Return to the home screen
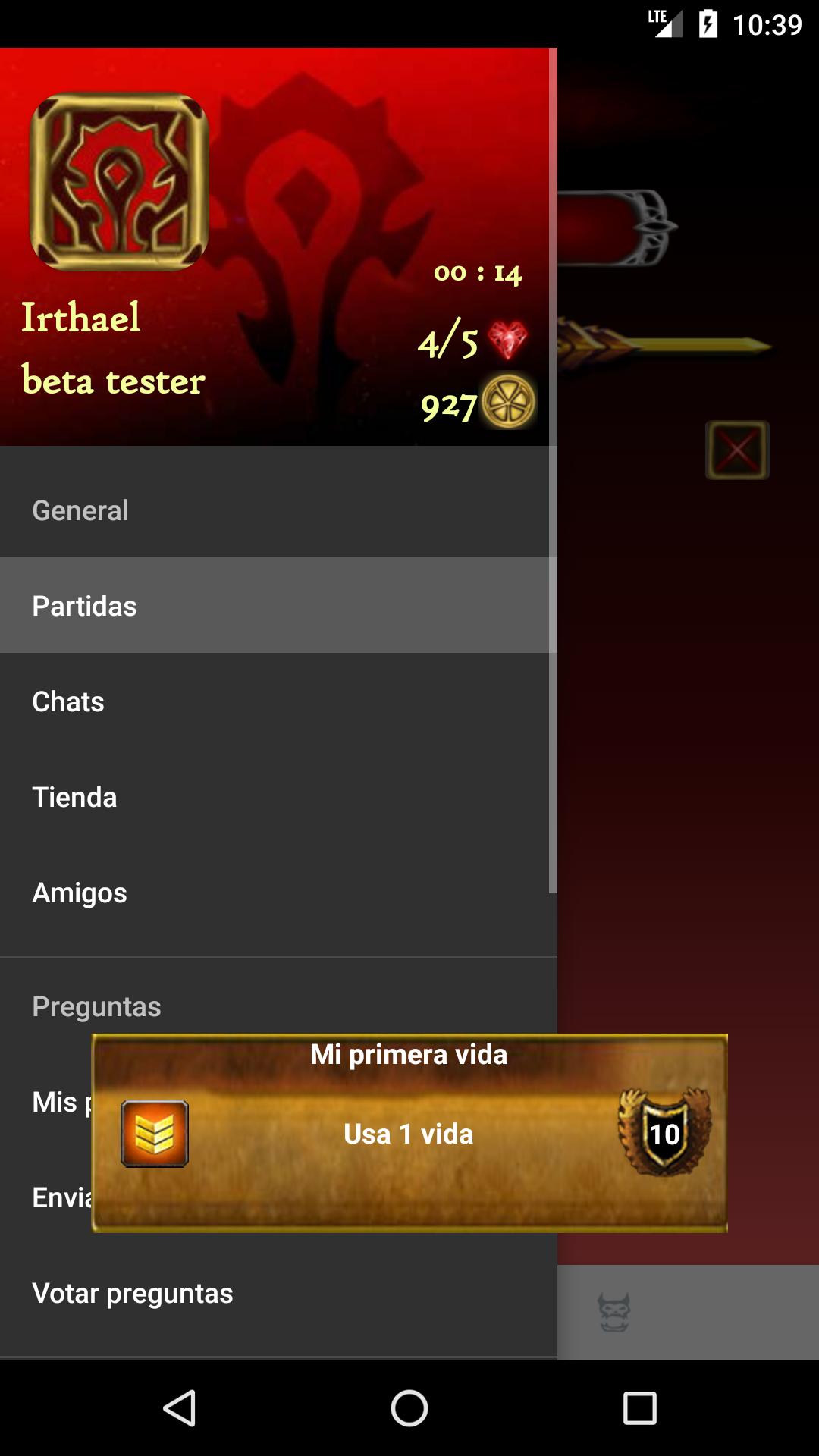This screenshot has width=819, height=1456. tap(409, 1408)
